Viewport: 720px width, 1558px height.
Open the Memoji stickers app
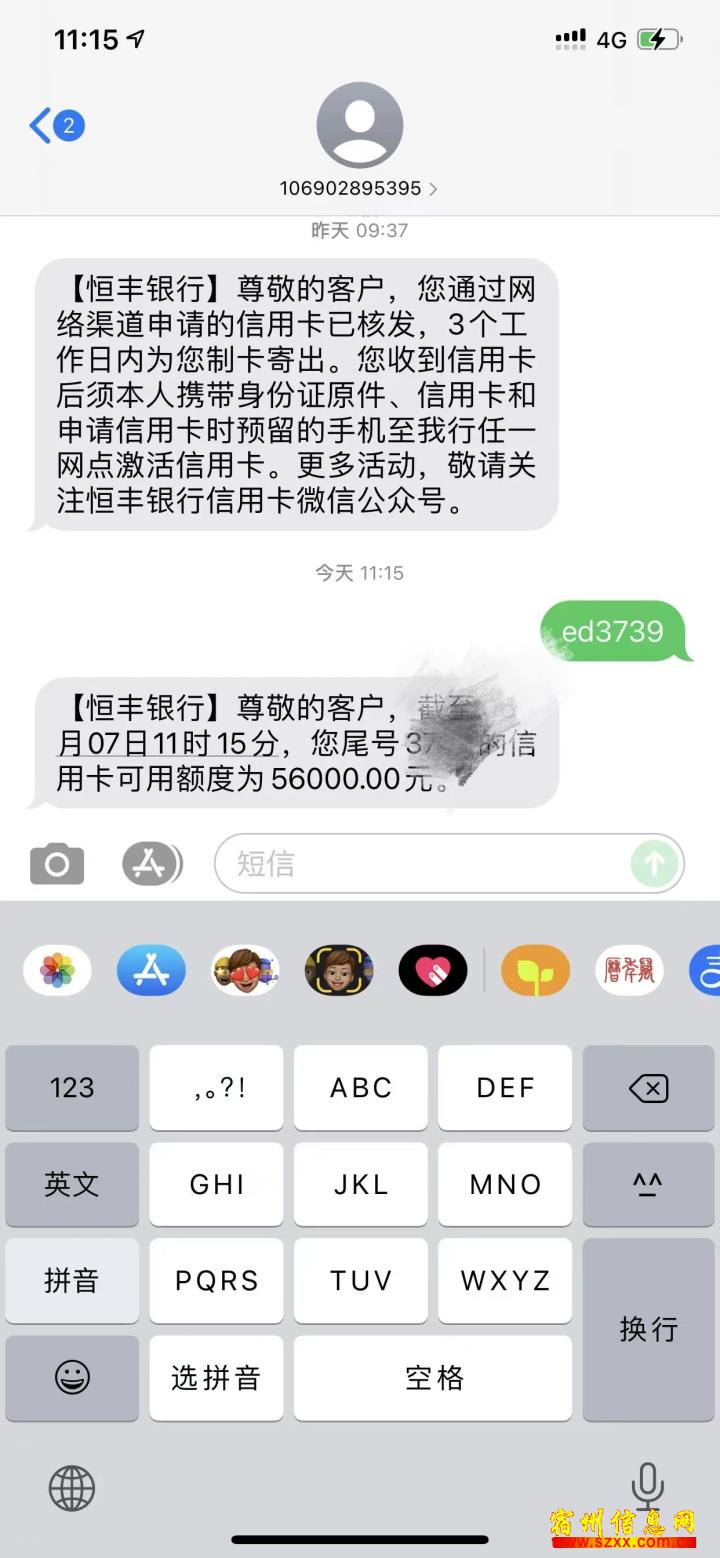[x=245, y=970]
